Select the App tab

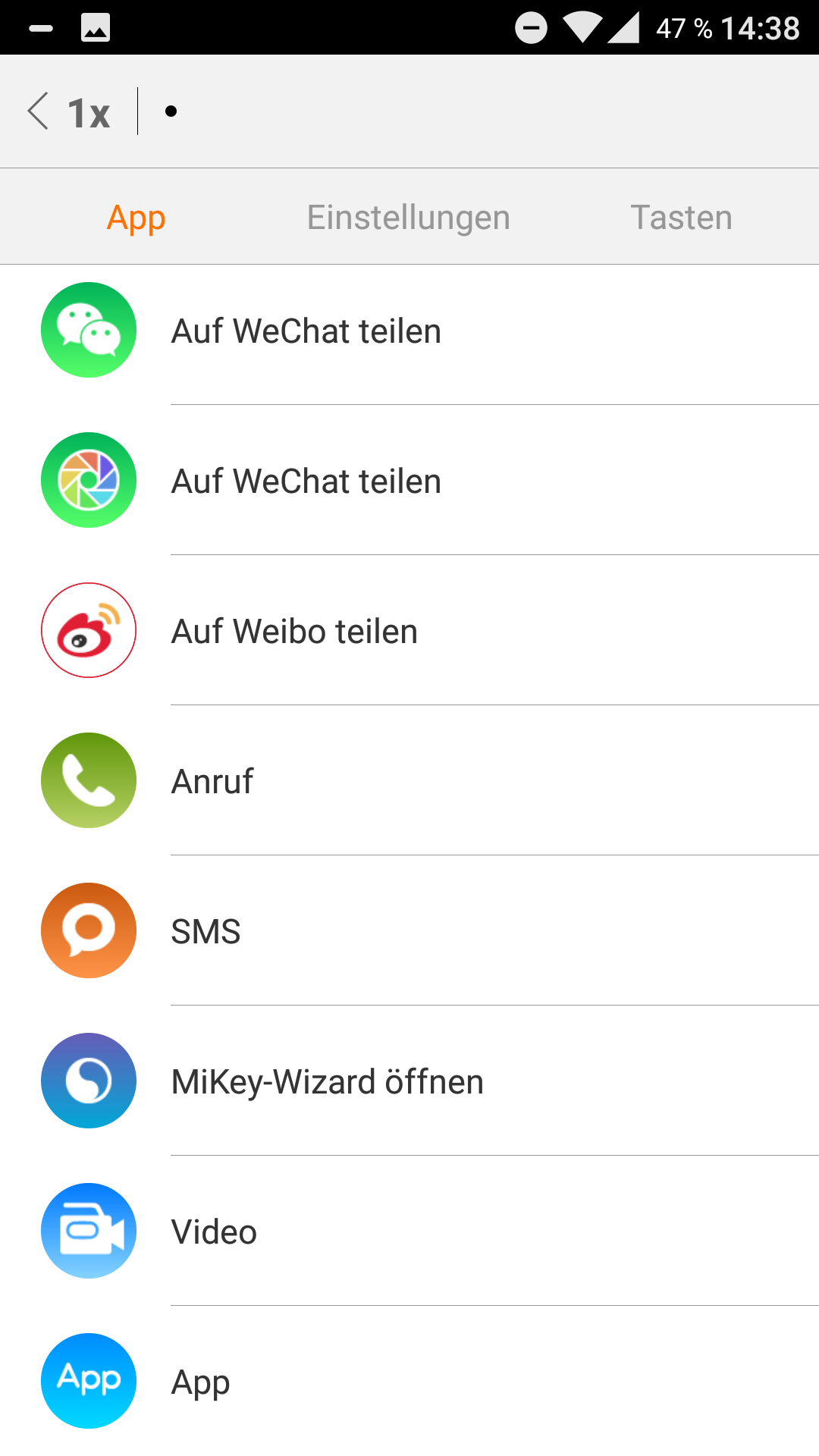(x=136, y=218)
